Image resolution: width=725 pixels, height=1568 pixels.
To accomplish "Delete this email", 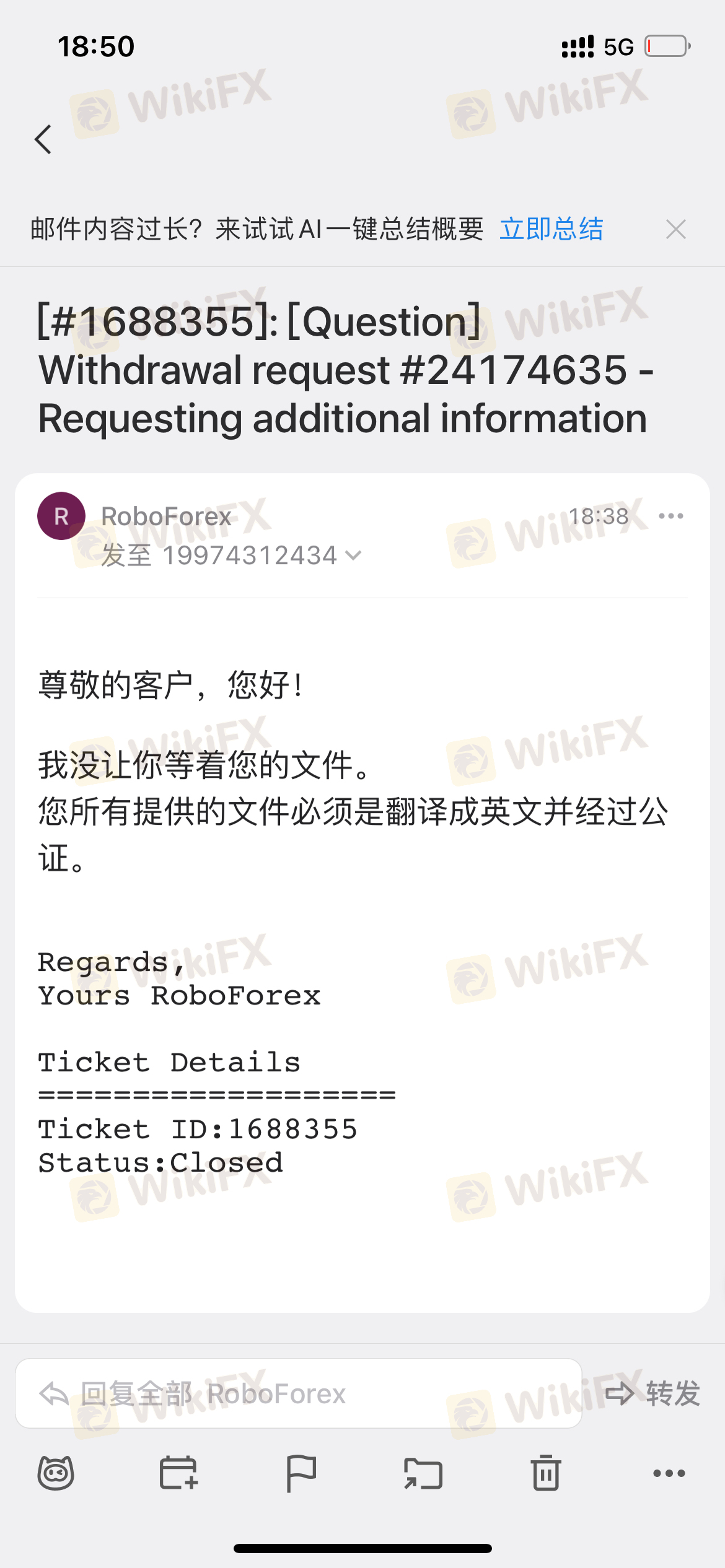I will click(546, 1473).
